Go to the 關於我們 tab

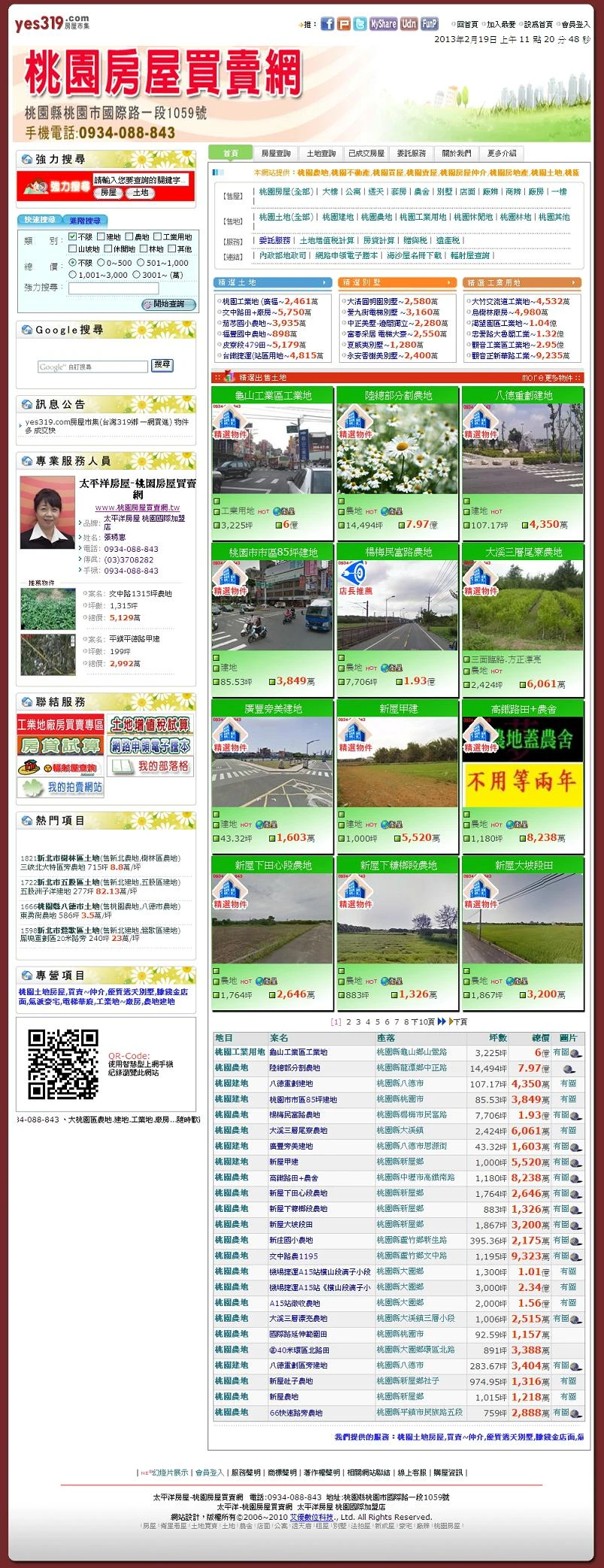click(x=457, y=153)
